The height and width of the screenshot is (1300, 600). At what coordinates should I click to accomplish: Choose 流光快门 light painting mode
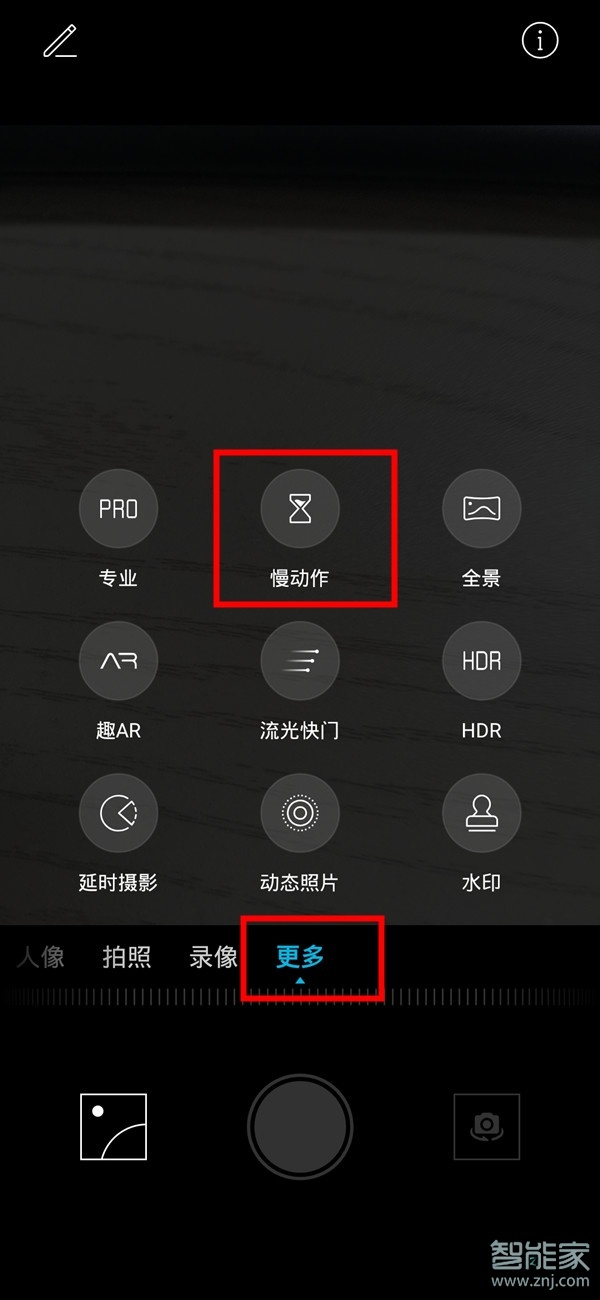(300, 661)
